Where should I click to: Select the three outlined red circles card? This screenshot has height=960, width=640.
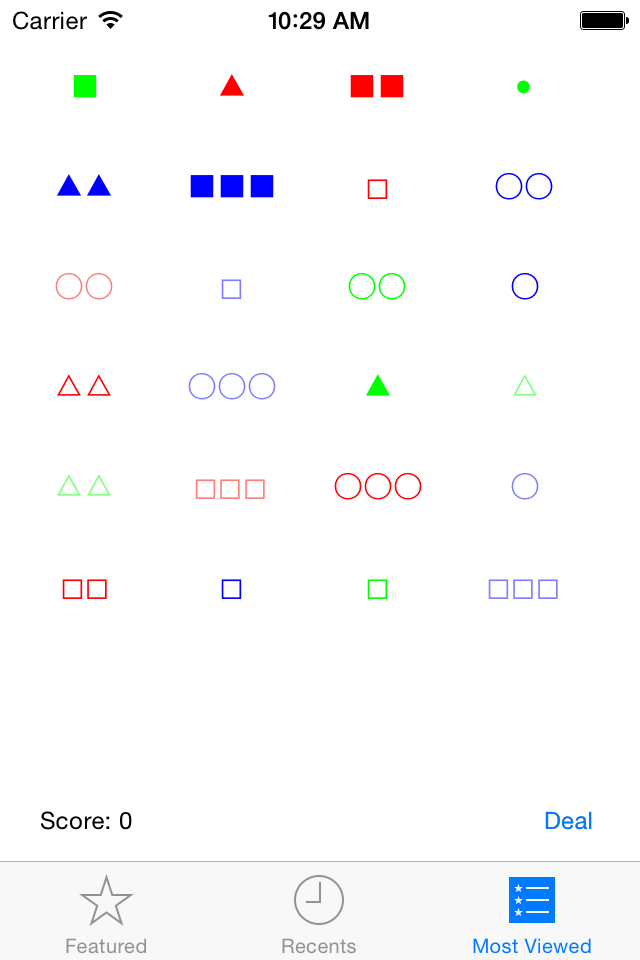[377, 487]
